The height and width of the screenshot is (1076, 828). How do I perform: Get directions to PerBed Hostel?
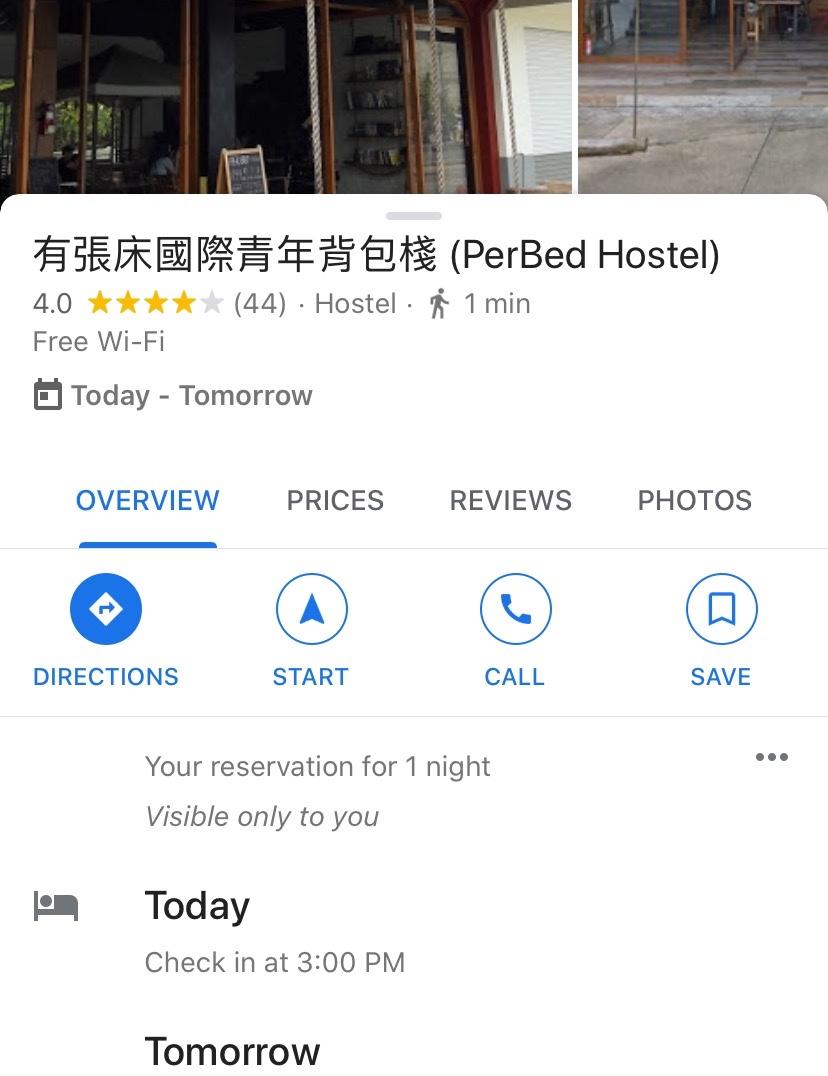106,609
